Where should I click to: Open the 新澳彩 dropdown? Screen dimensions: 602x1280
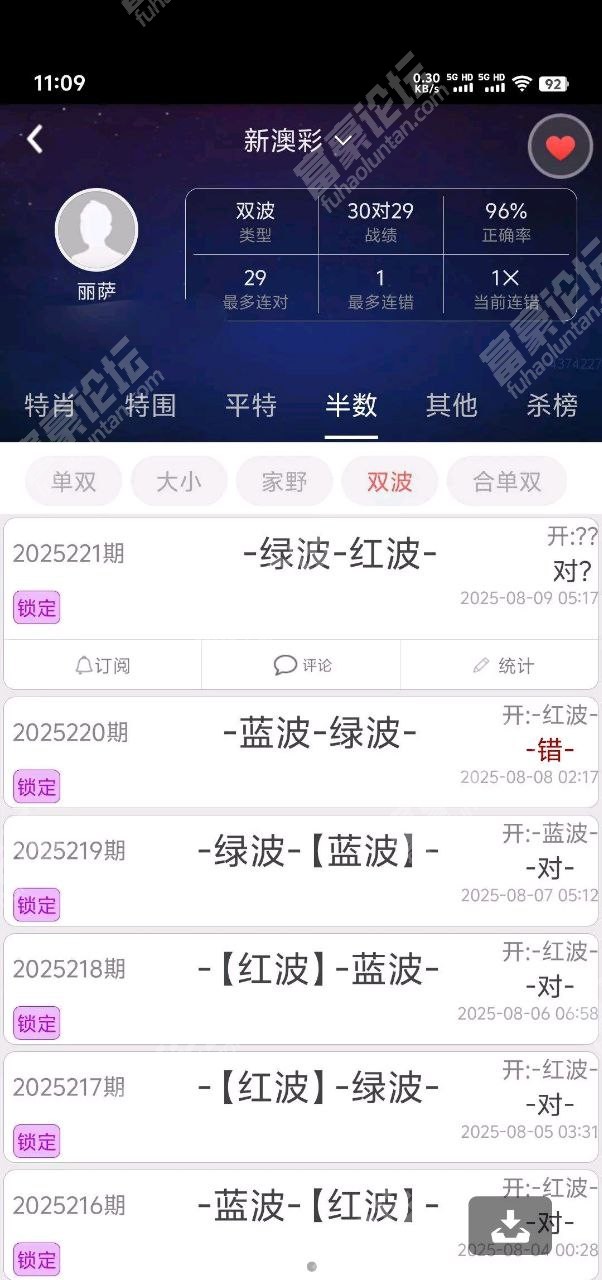[298, 141]
